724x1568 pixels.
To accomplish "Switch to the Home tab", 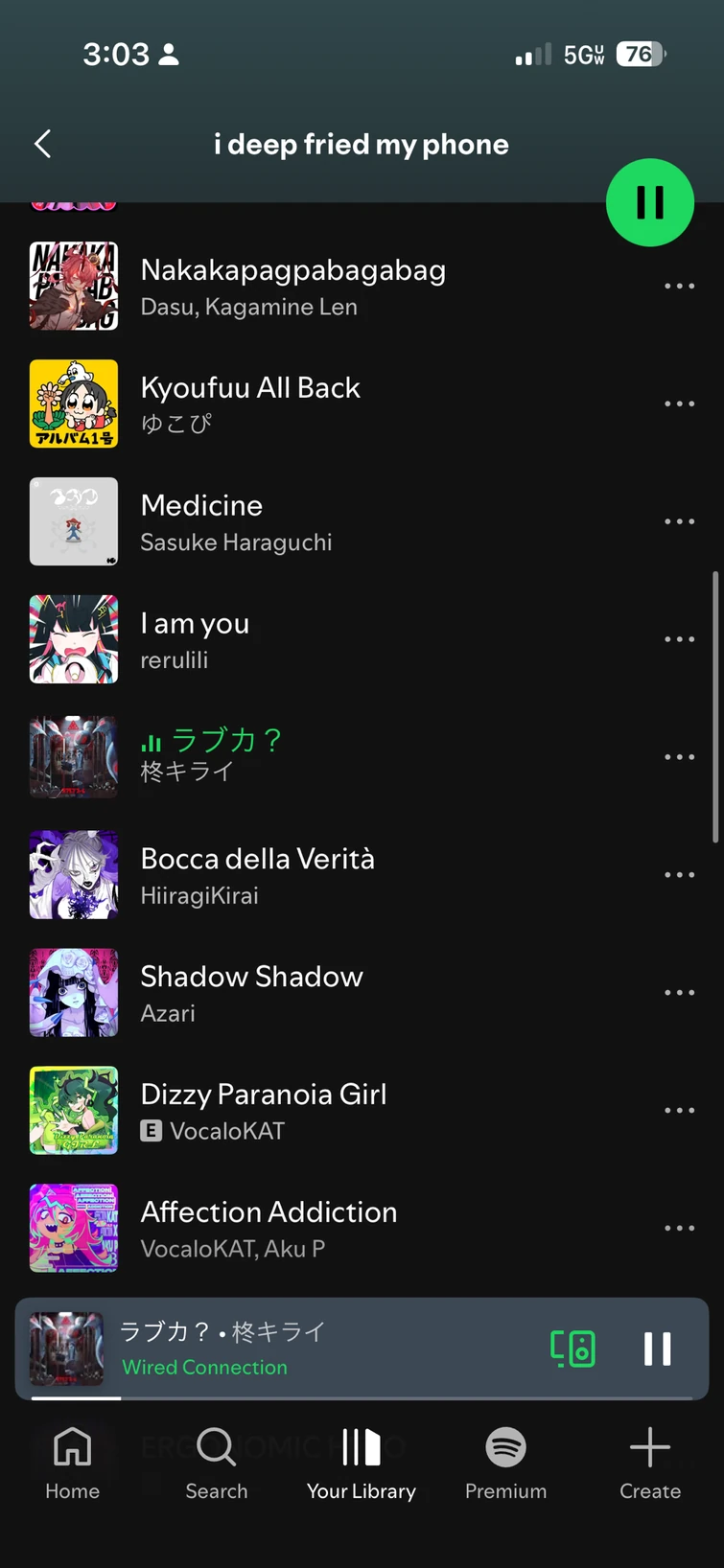I will coord(72,1464).
